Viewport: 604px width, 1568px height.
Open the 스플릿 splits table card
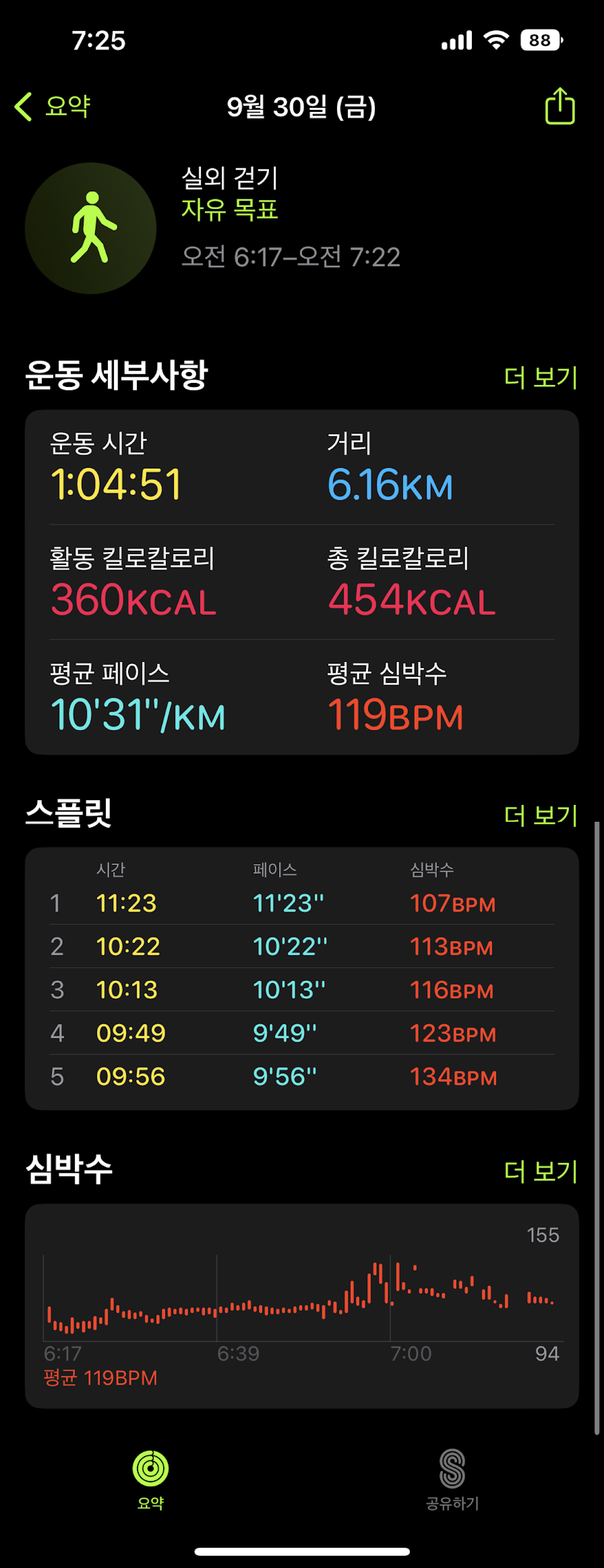pyautogui.click(x=301, y=978)
